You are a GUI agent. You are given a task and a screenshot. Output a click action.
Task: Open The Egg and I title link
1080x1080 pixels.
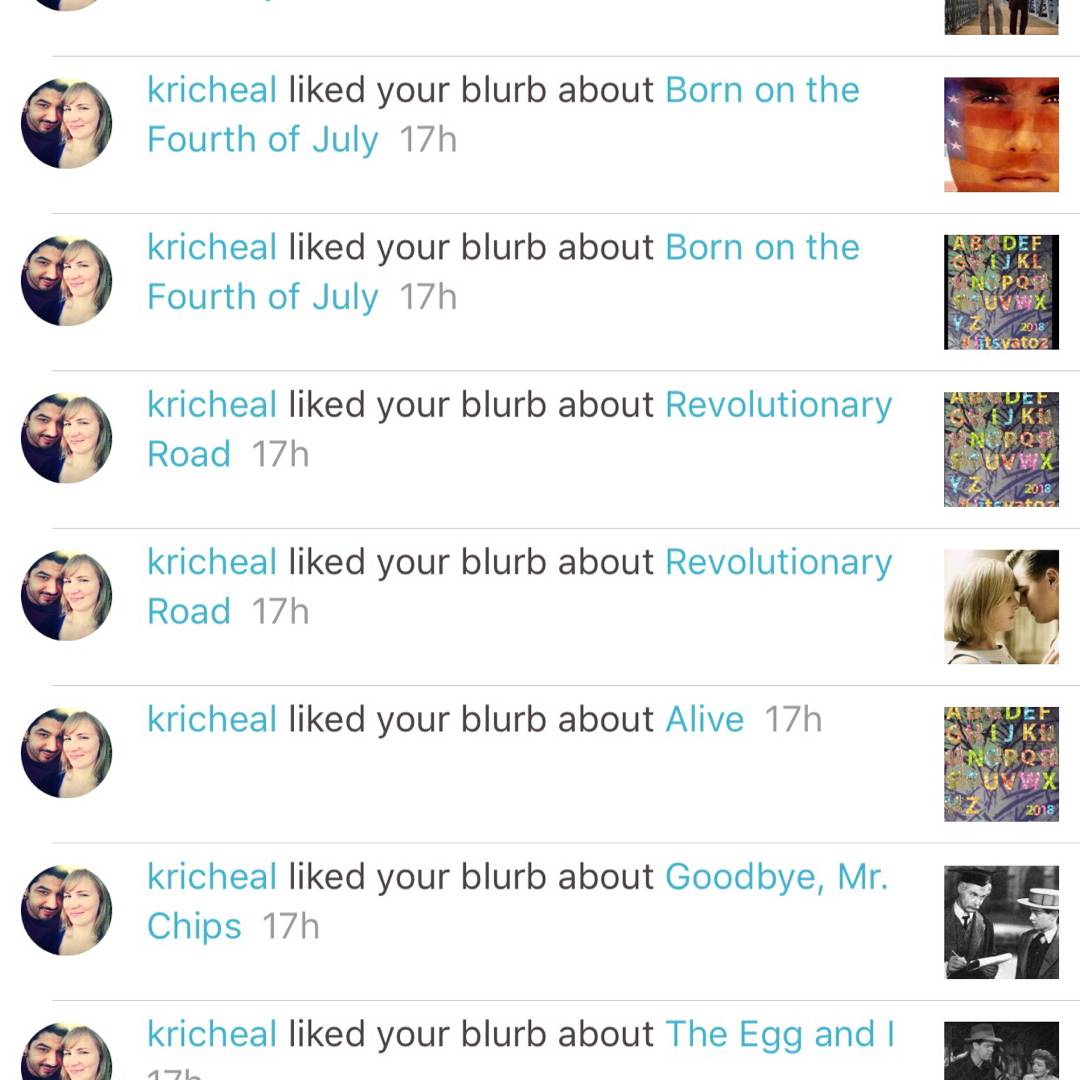(779, 1035)
